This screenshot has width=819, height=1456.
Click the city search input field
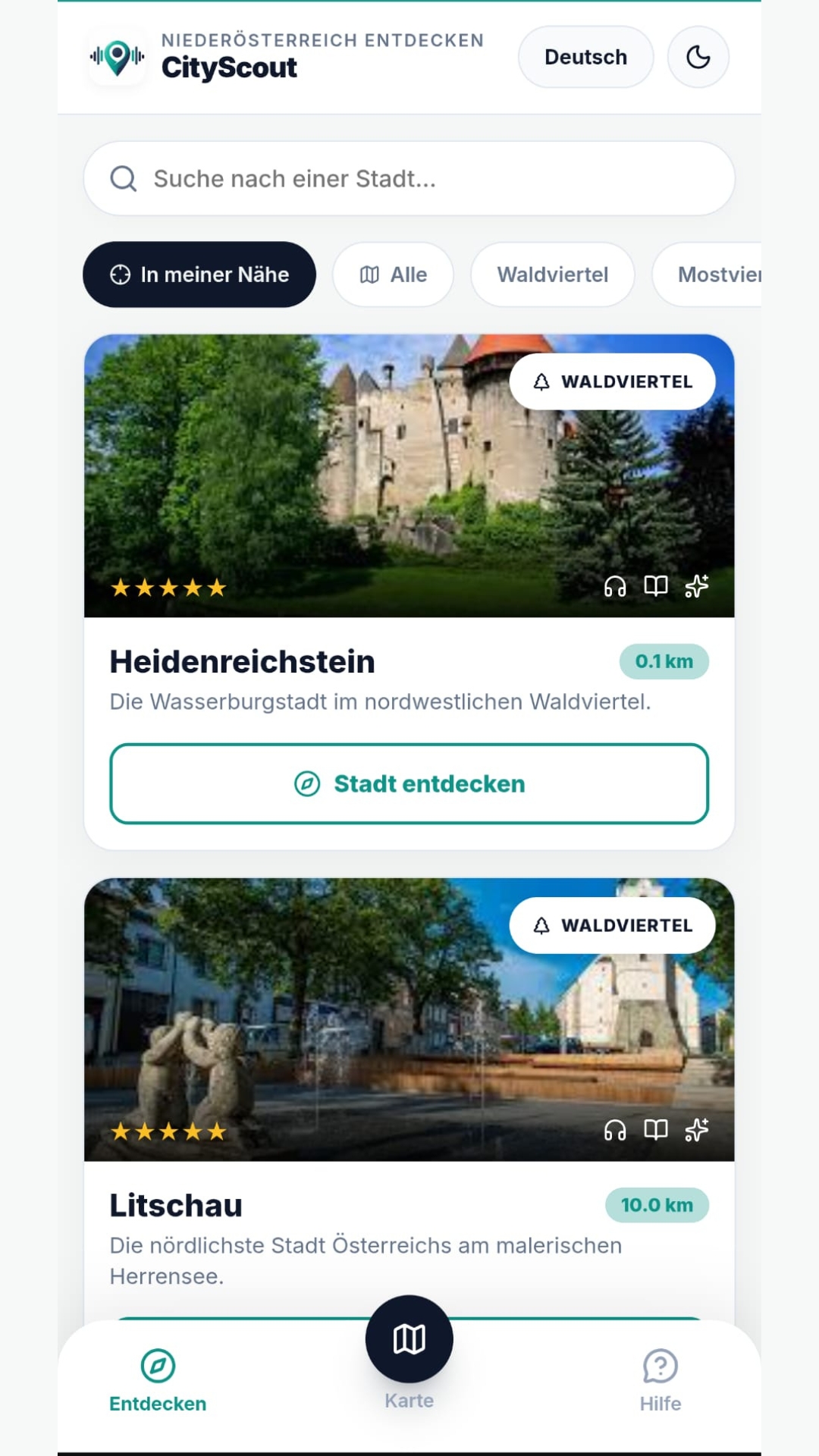click(409, 178)
